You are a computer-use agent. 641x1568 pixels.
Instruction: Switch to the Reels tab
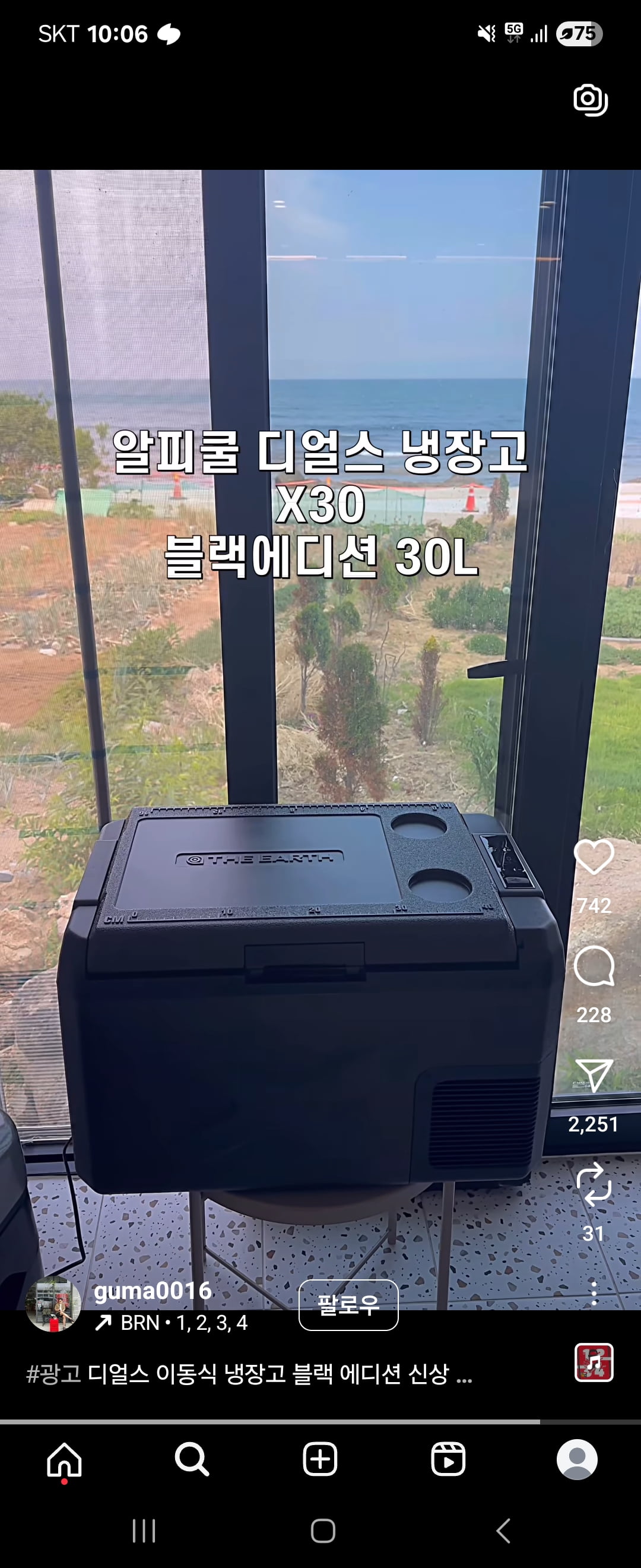pos(448,1460)
